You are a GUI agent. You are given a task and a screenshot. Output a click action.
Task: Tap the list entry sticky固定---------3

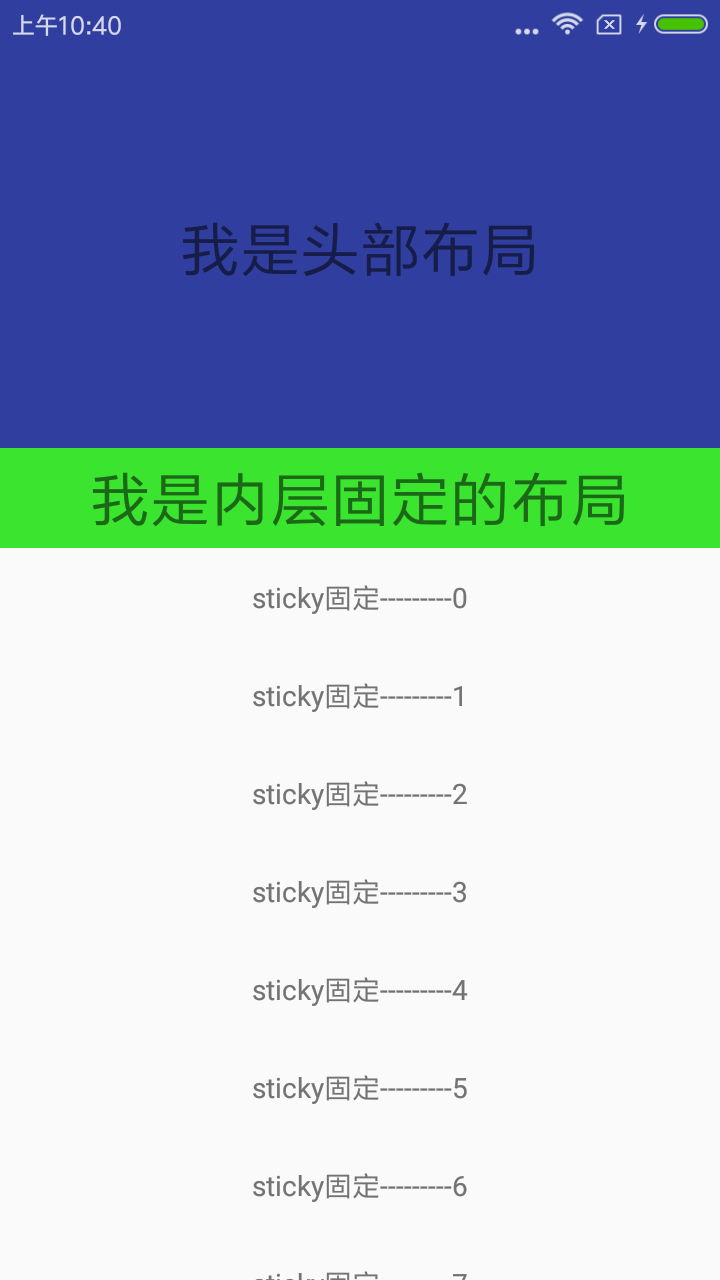(x=360, y=893)
